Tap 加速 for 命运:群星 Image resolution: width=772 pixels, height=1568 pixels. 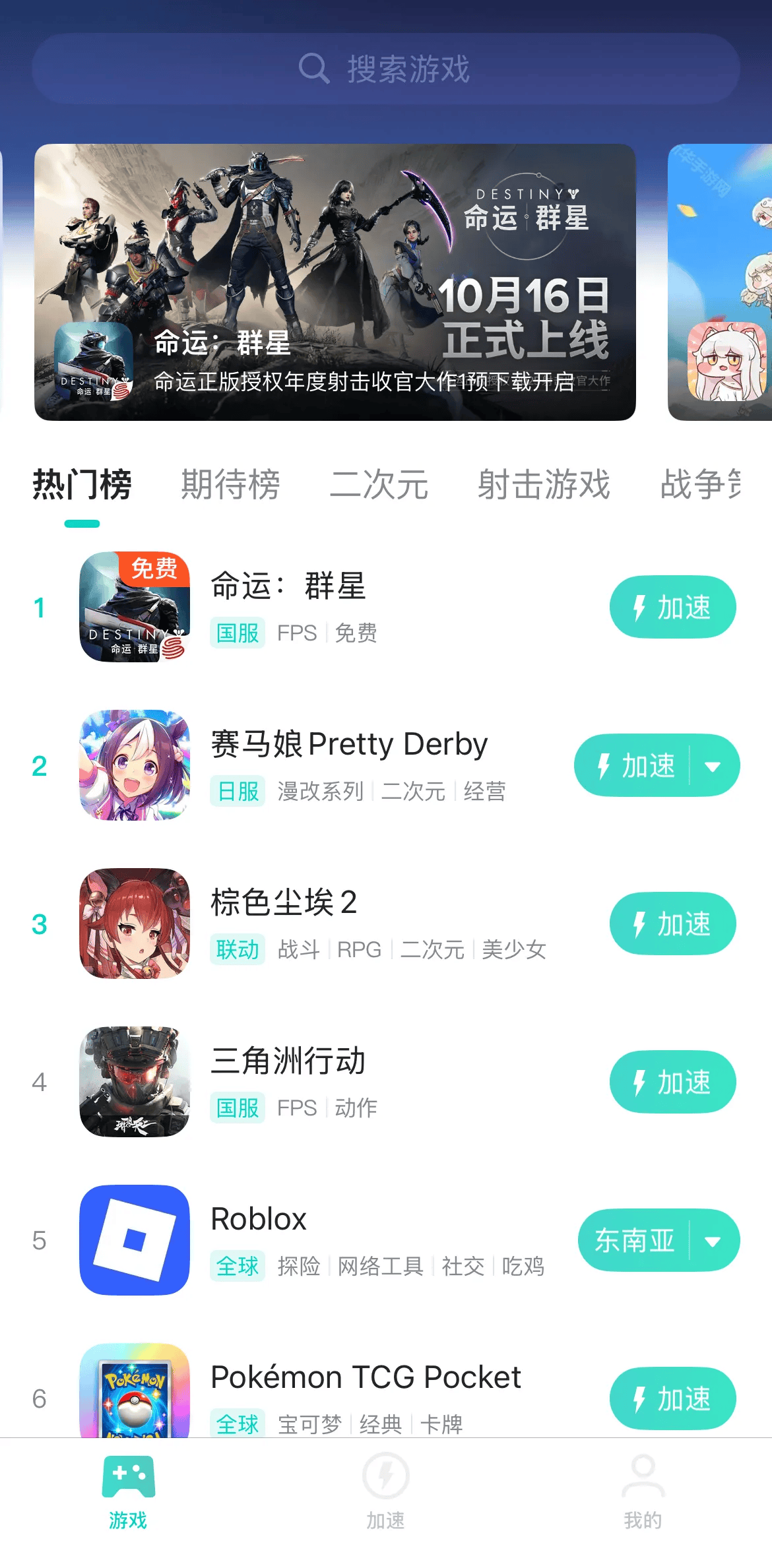672,607
